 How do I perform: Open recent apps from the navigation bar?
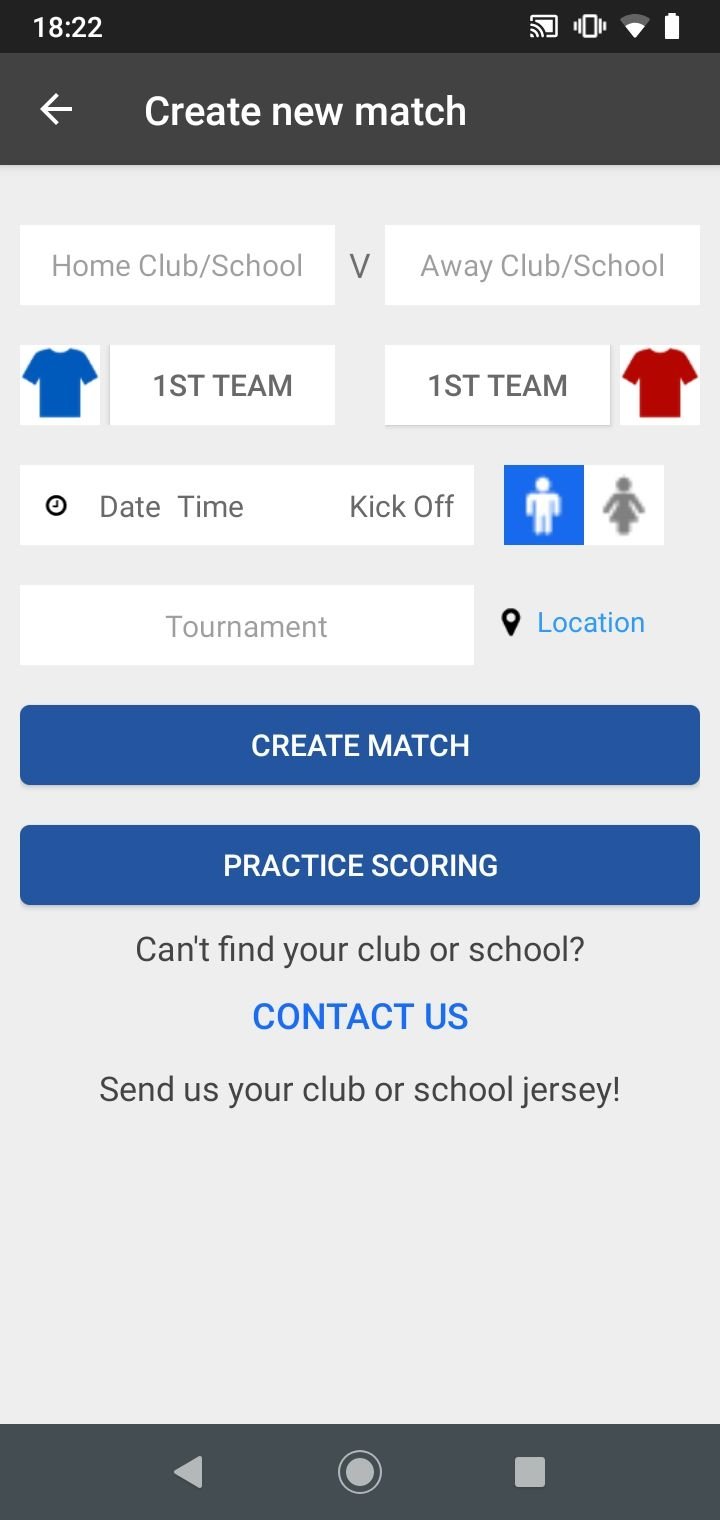tap(530, 1472)
